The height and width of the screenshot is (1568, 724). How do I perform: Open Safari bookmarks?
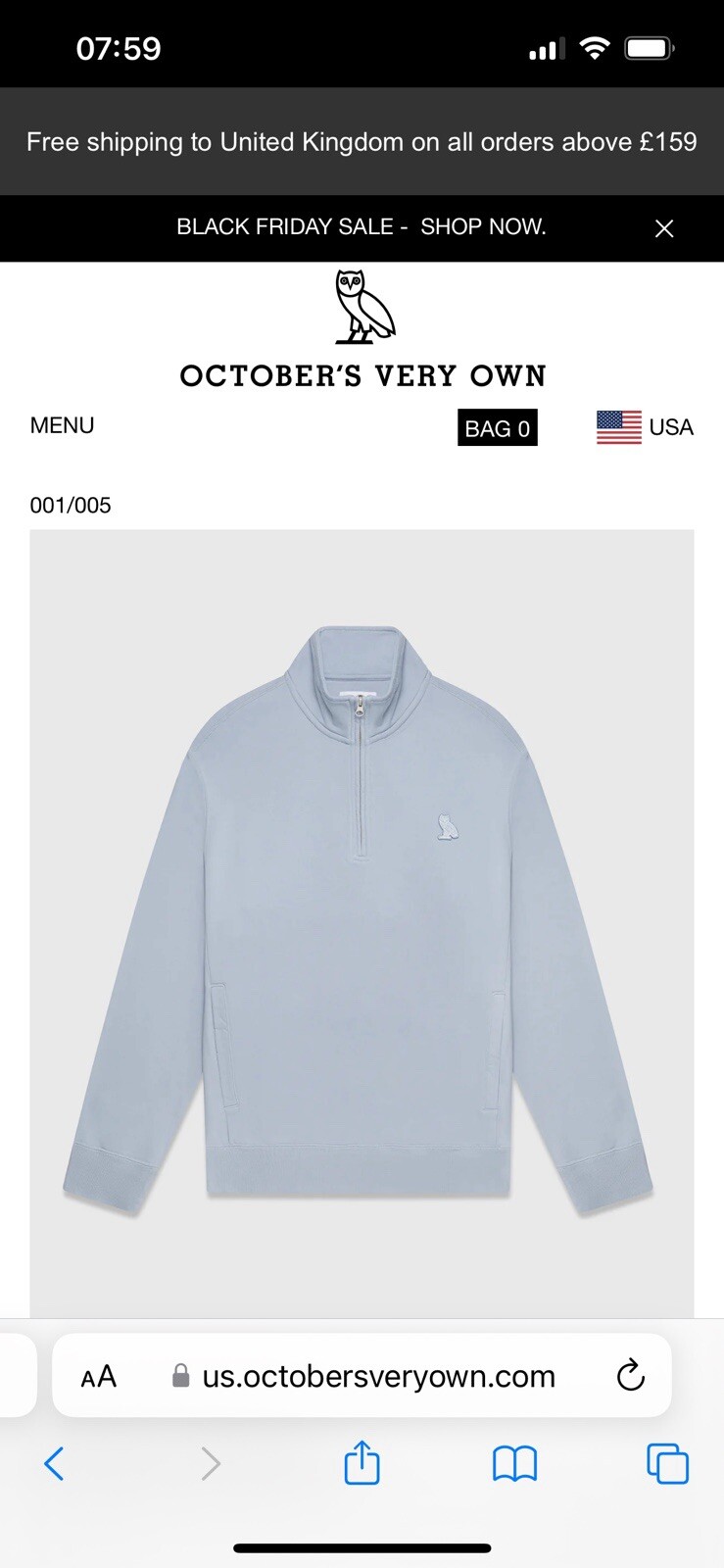[x=514, y=1464]
